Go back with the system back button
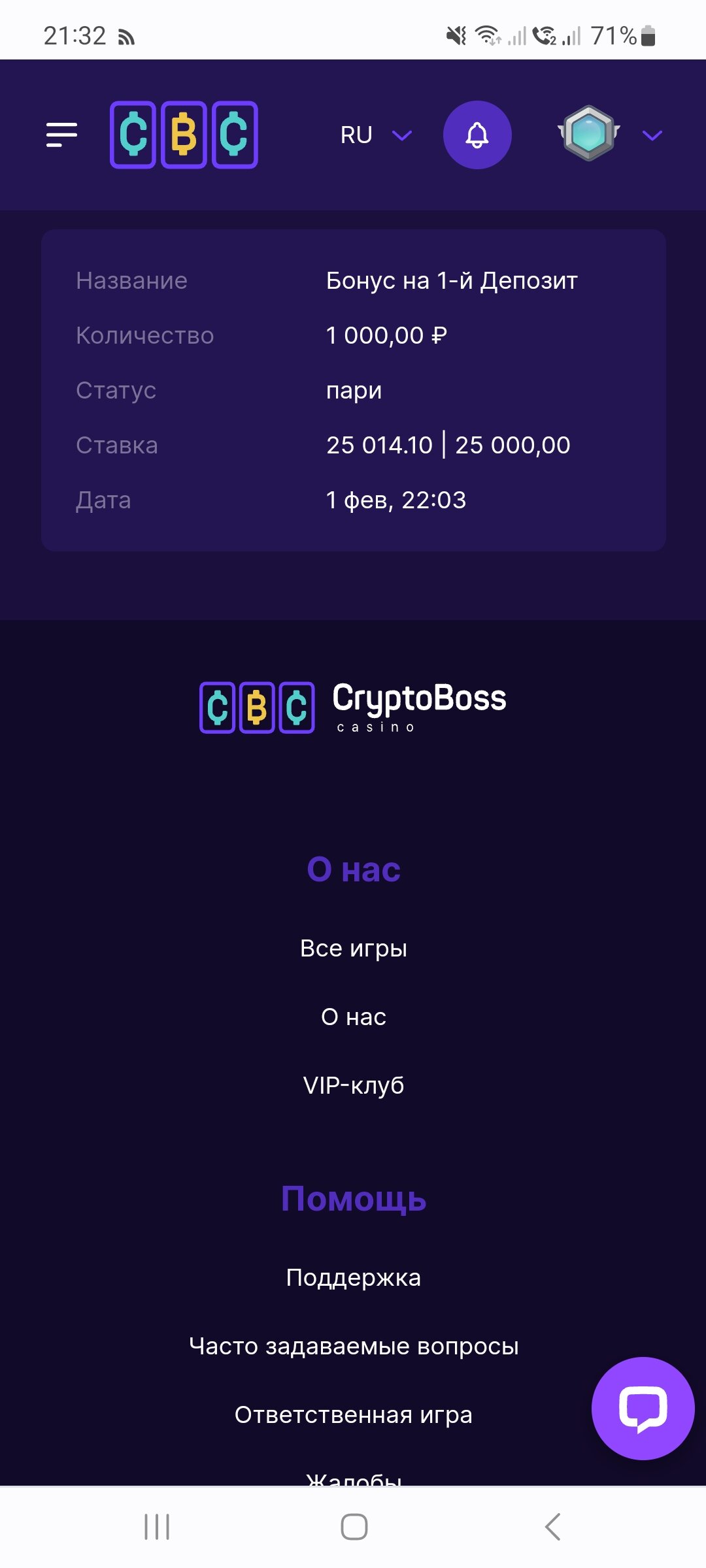The width and height of the screenshot is (706, 1568). (x=552, y=1527)
